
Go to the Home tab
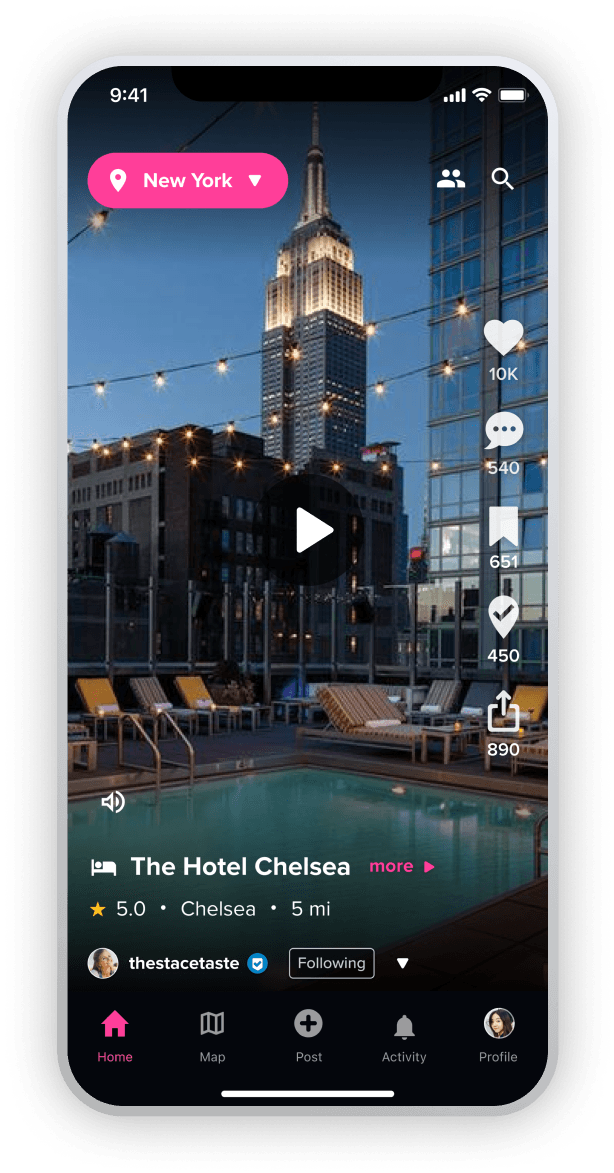tap(115, 1036)
